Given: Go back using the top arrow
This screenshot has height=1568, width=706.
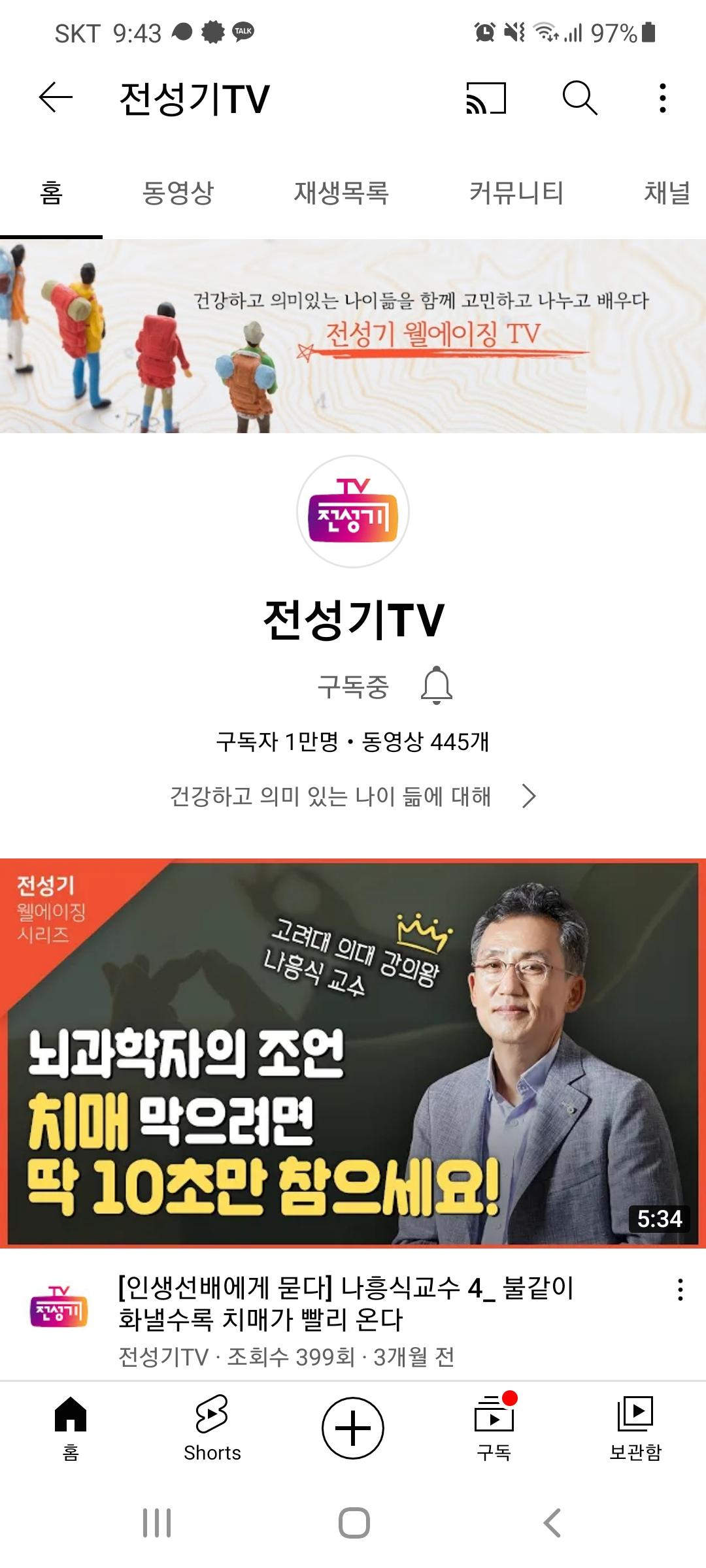Looking at the screenshot, I should tap(56, 98).
